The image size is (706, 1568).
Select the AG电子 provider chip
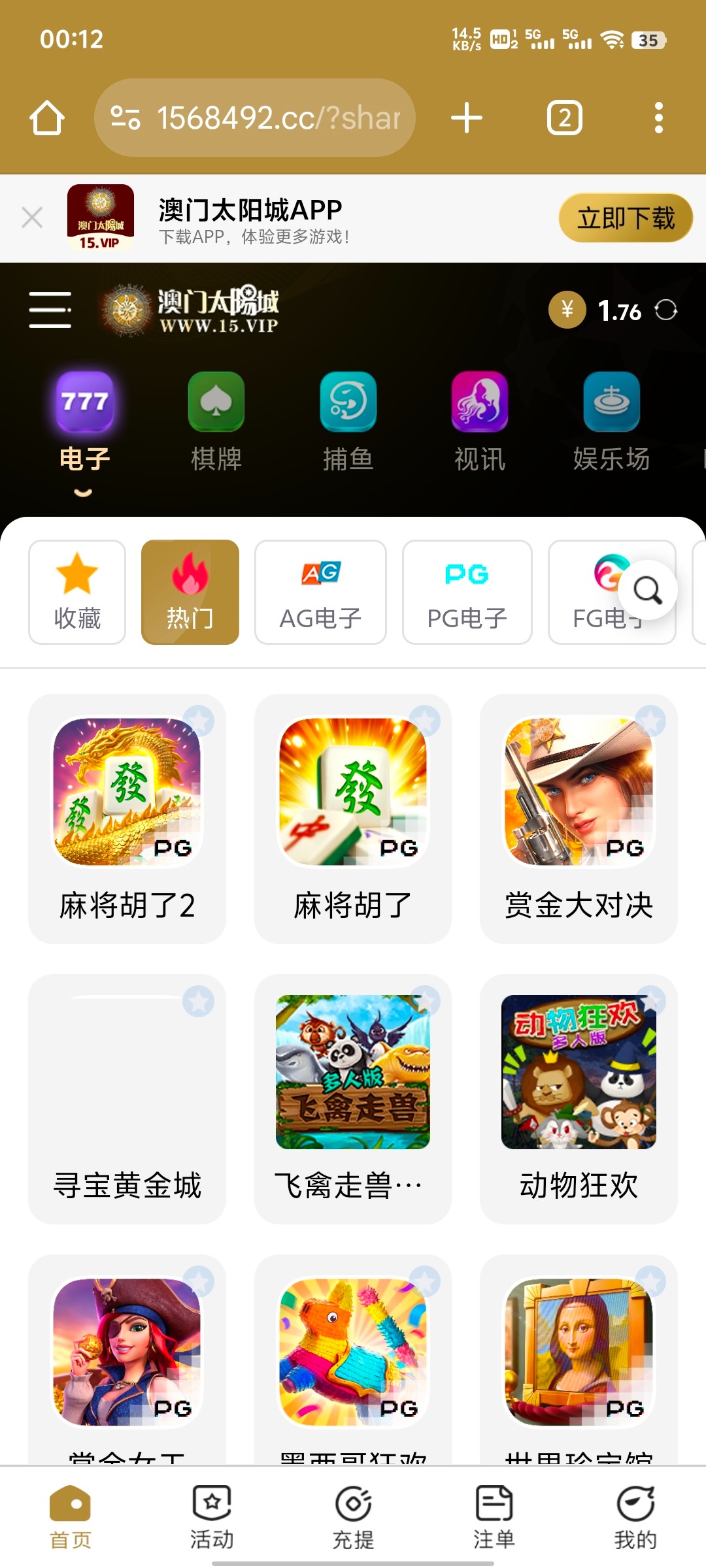[320, 592]
